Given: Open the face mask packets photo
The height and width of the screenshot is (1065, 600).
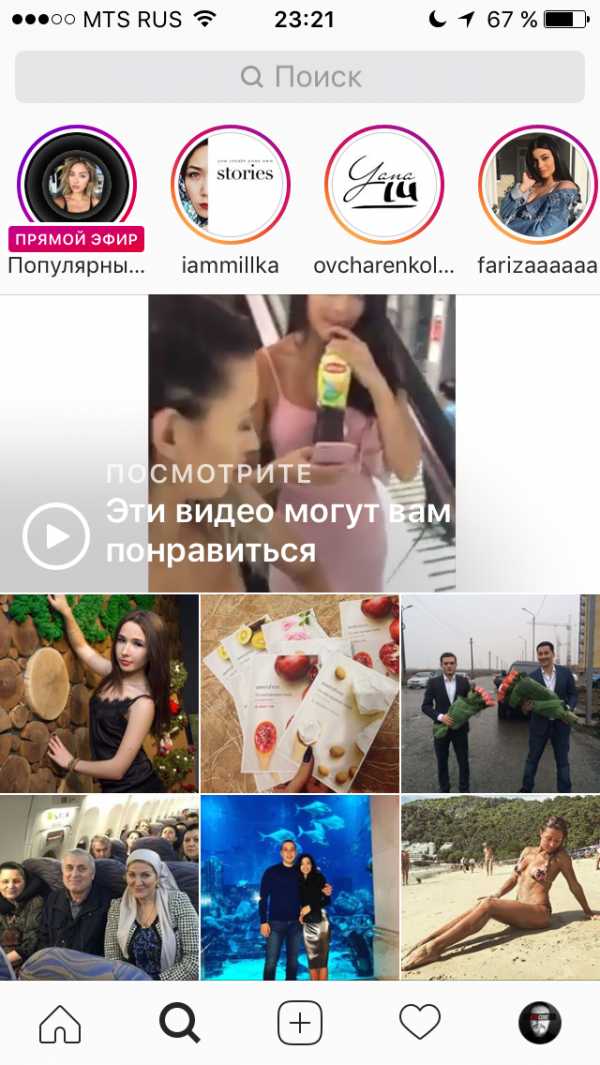Looking at the screenshot, I should 300,693.
